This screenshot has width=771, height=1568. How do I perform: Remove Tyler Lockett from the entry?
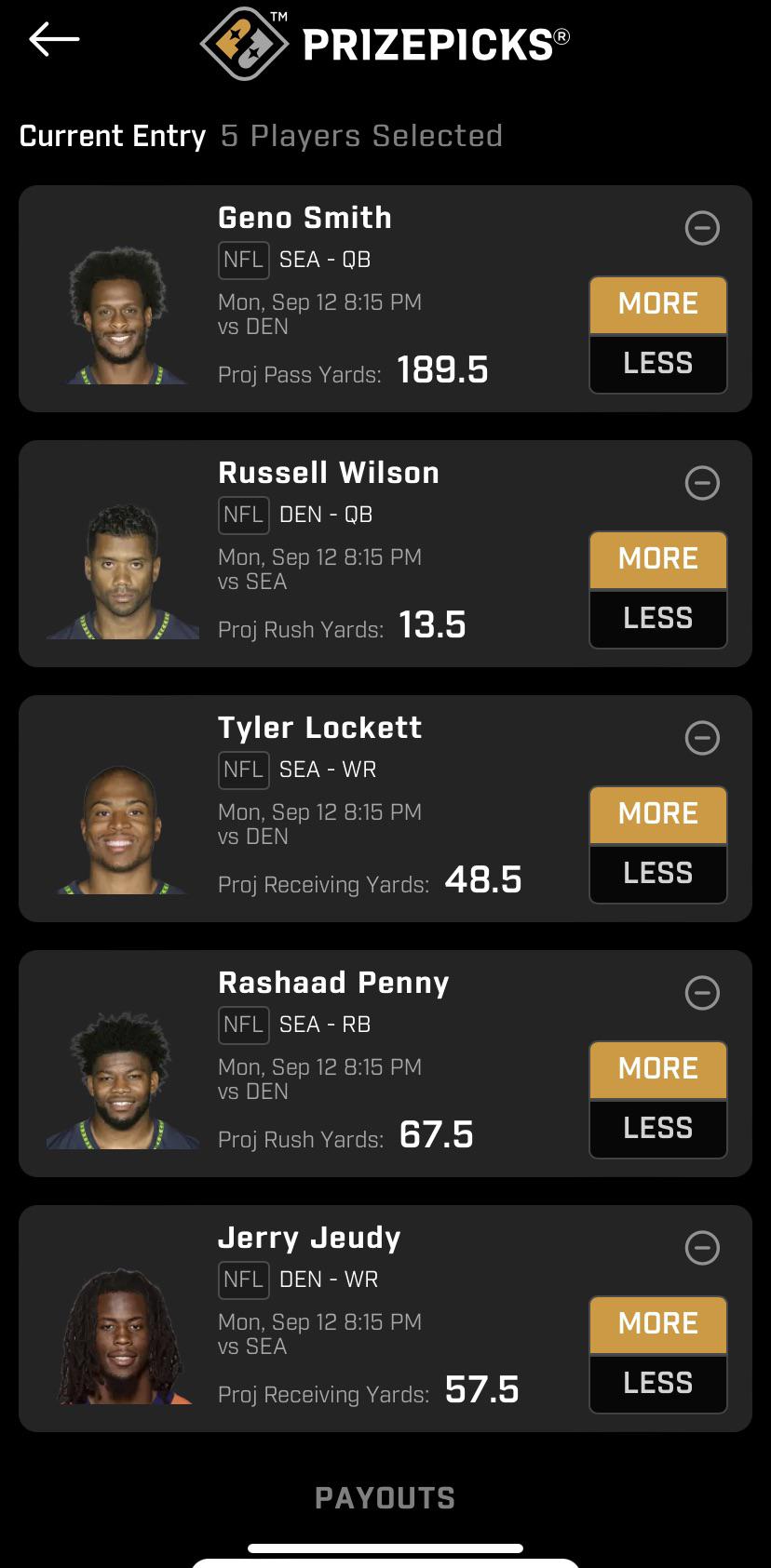pyautogui.click(x=703, y=738)
